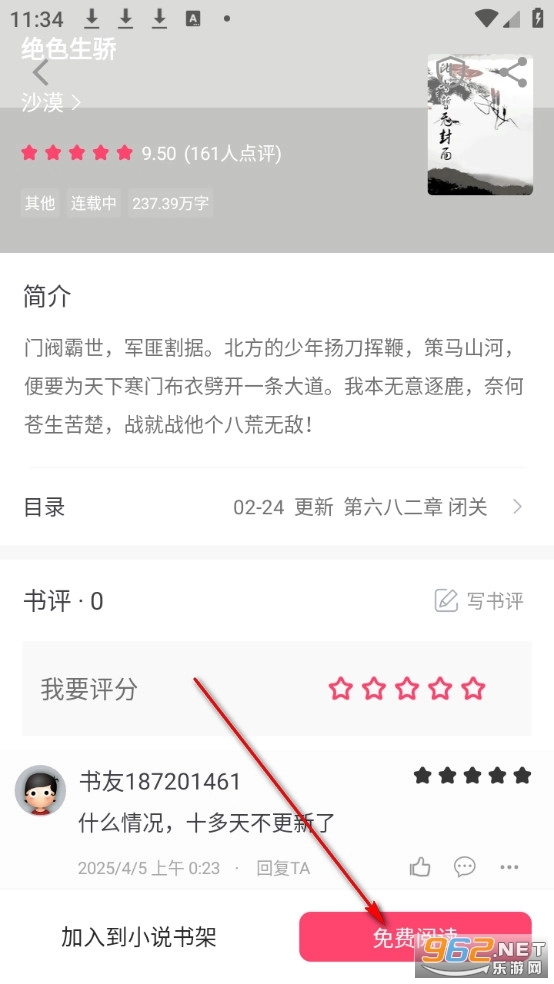Open the comment bubble on the review
554x984 pixels.
tap(464, 867)
